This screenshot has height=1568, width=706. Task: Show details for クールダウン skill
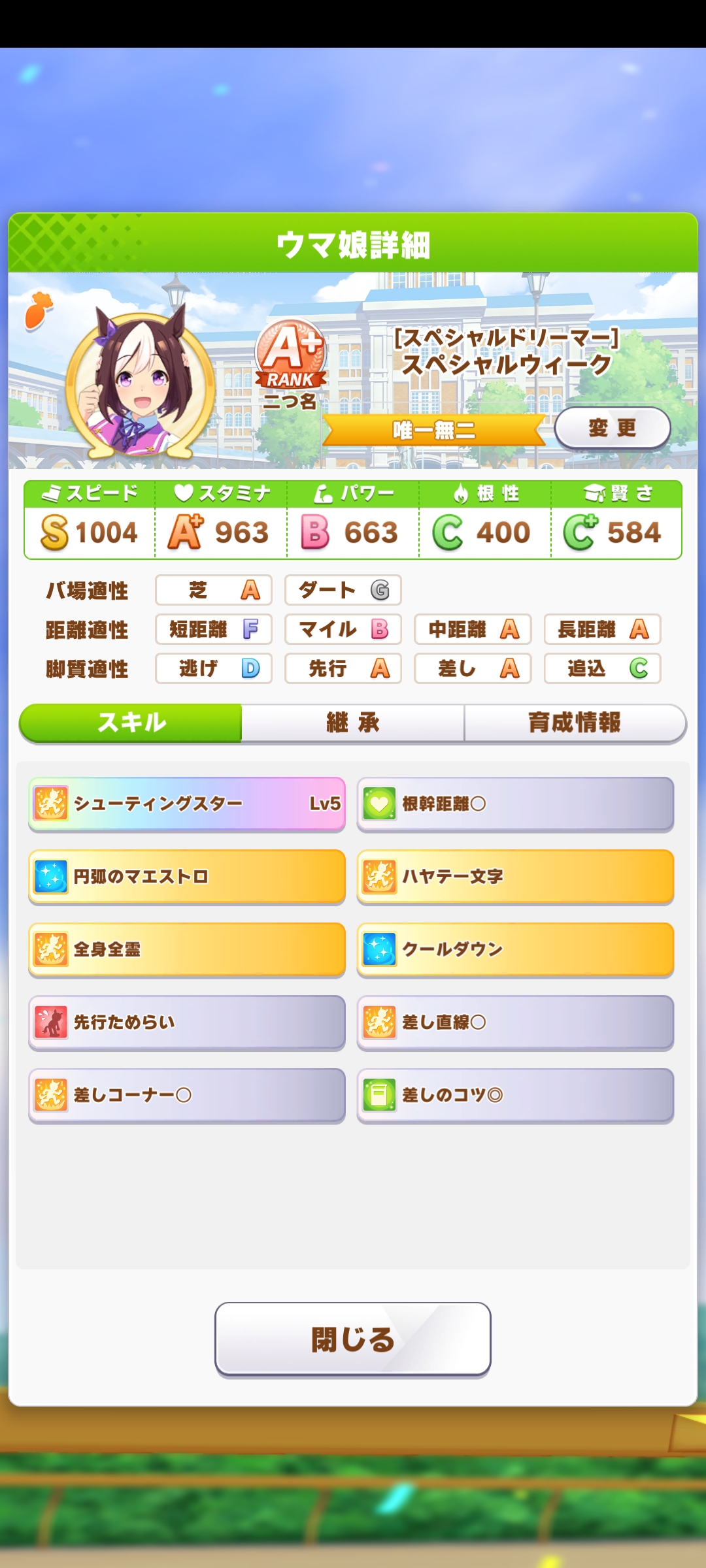515,949
